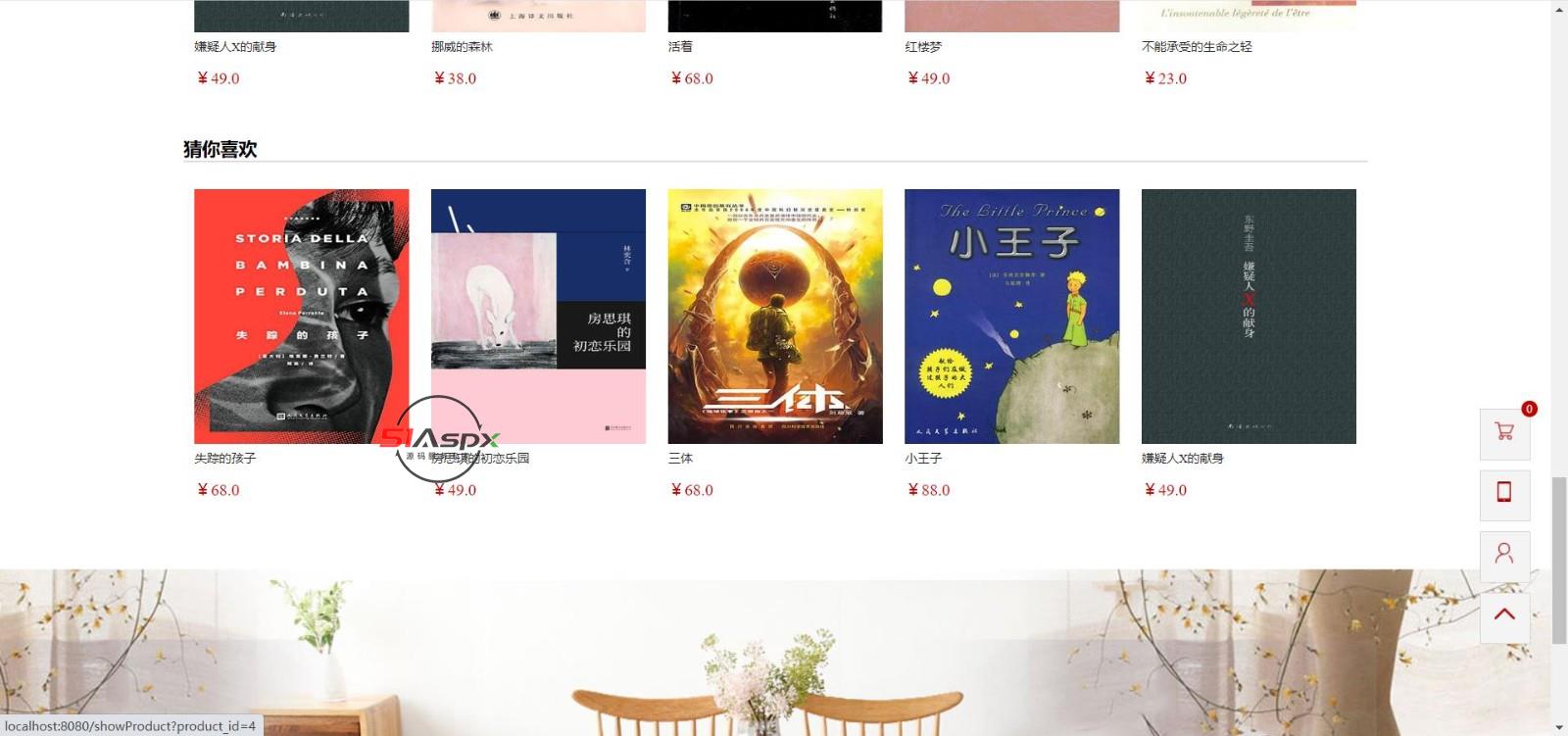Open the 房思琪的初恋乐园 book cover
1568x736 pixels.
tap(538, 316)
